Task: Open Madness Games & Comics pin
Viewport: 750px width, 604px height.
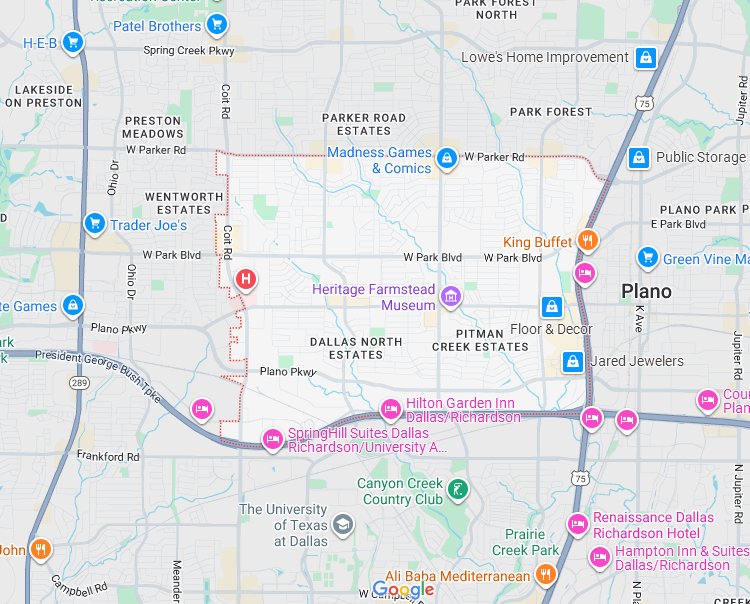Action: click(x=447, y=158)
